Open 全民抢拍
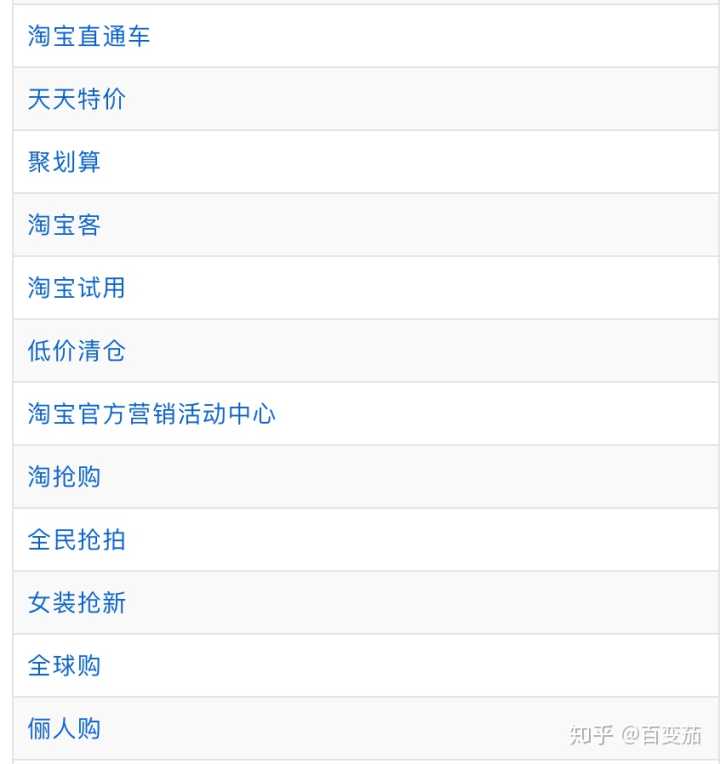The image size is (720, 764). click(x=77, y=541)
